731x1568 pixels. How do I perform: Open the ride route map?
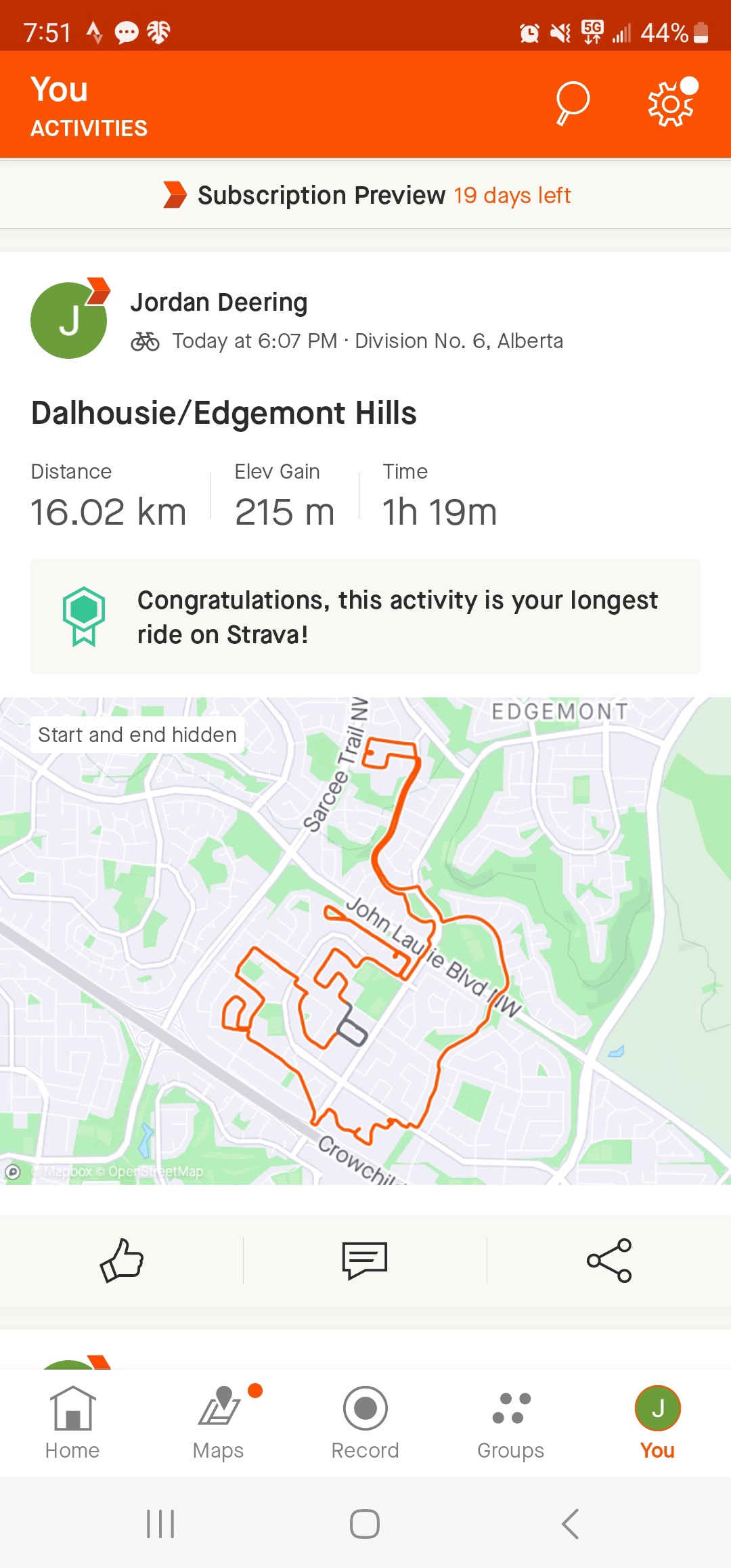(365, 941)
